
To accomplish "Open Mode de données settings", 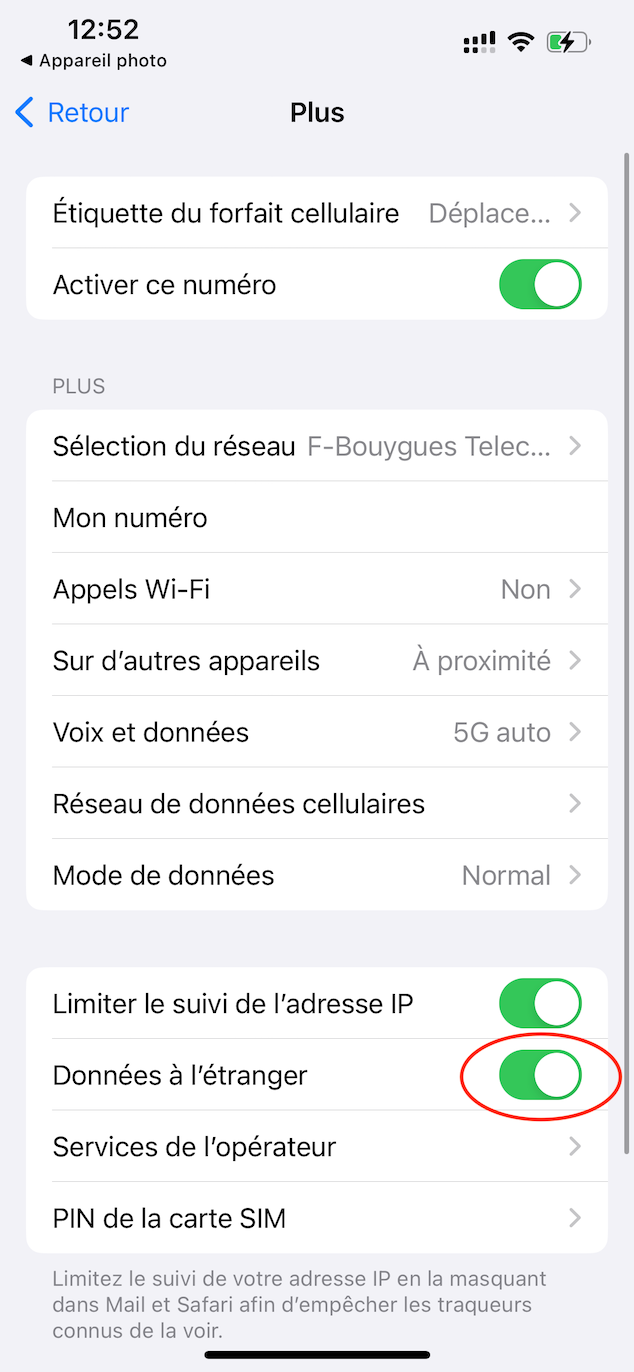I will coord(316,875).
